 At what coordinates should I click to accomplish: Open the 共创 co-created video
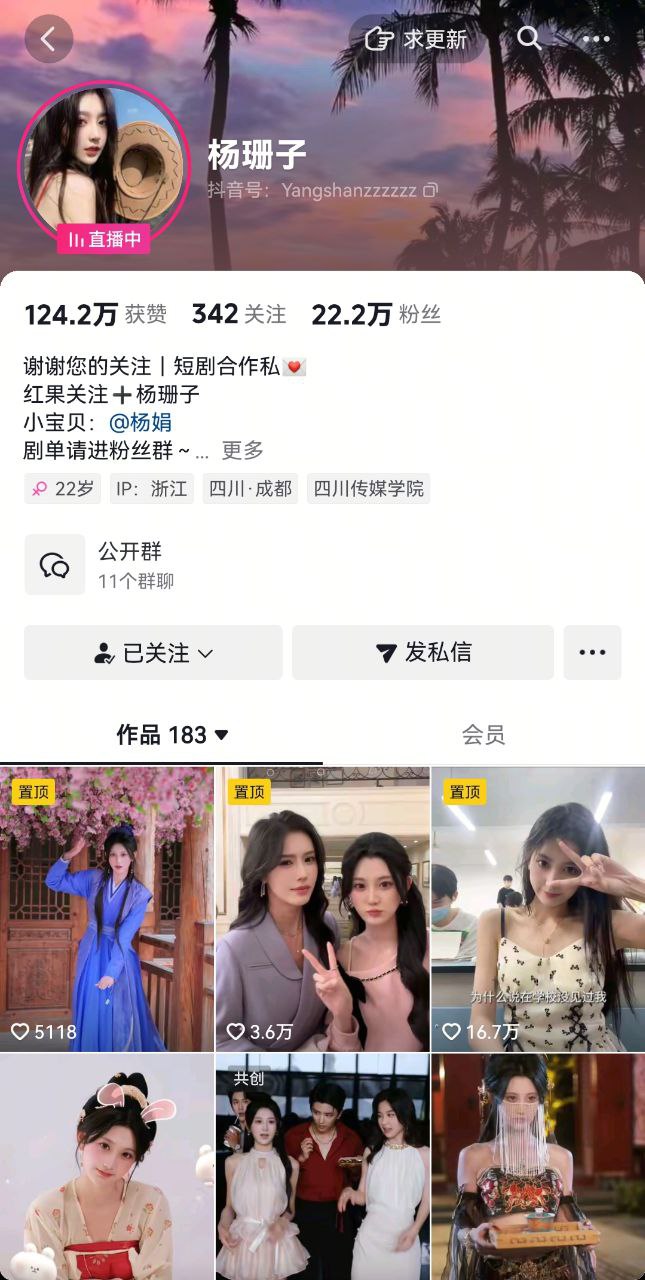click(x=322, y=1165)
